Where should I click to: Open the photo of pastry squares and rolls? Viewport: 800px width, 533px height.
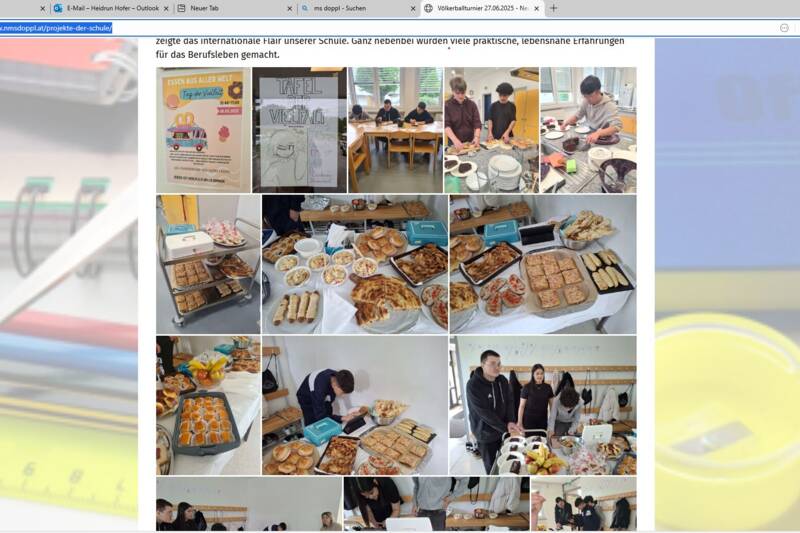click(543, 264)
